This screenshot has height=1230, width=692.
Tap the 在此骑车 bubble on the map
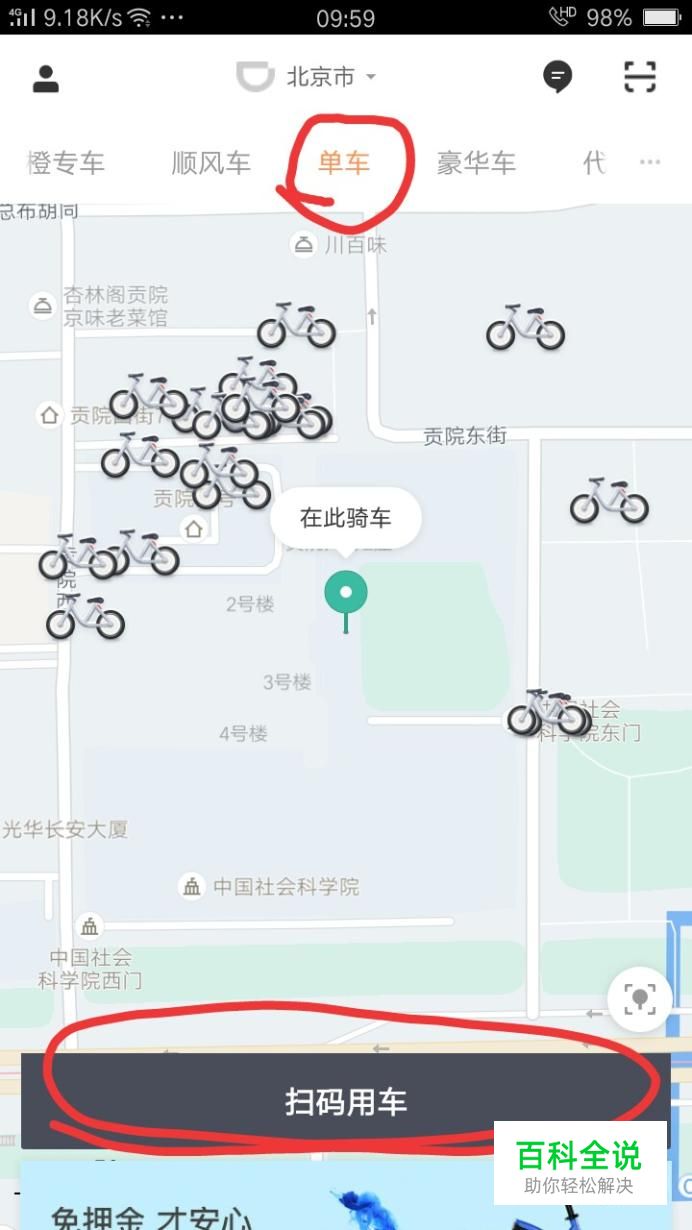pyautogui.click(x=346, y=518)
